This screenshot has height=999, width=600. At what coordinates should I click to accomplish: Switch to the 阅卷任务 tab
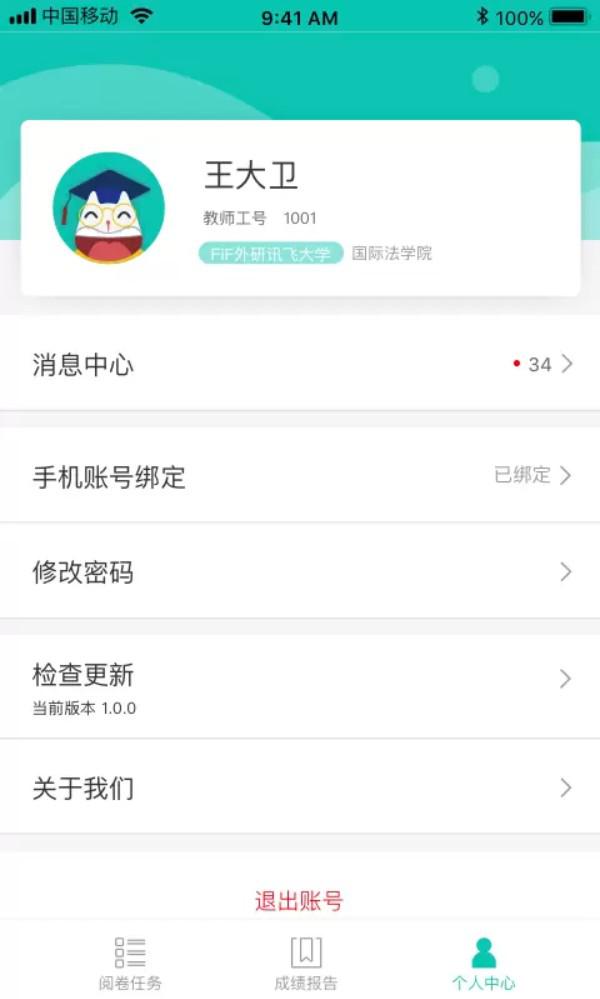(130, 963)
